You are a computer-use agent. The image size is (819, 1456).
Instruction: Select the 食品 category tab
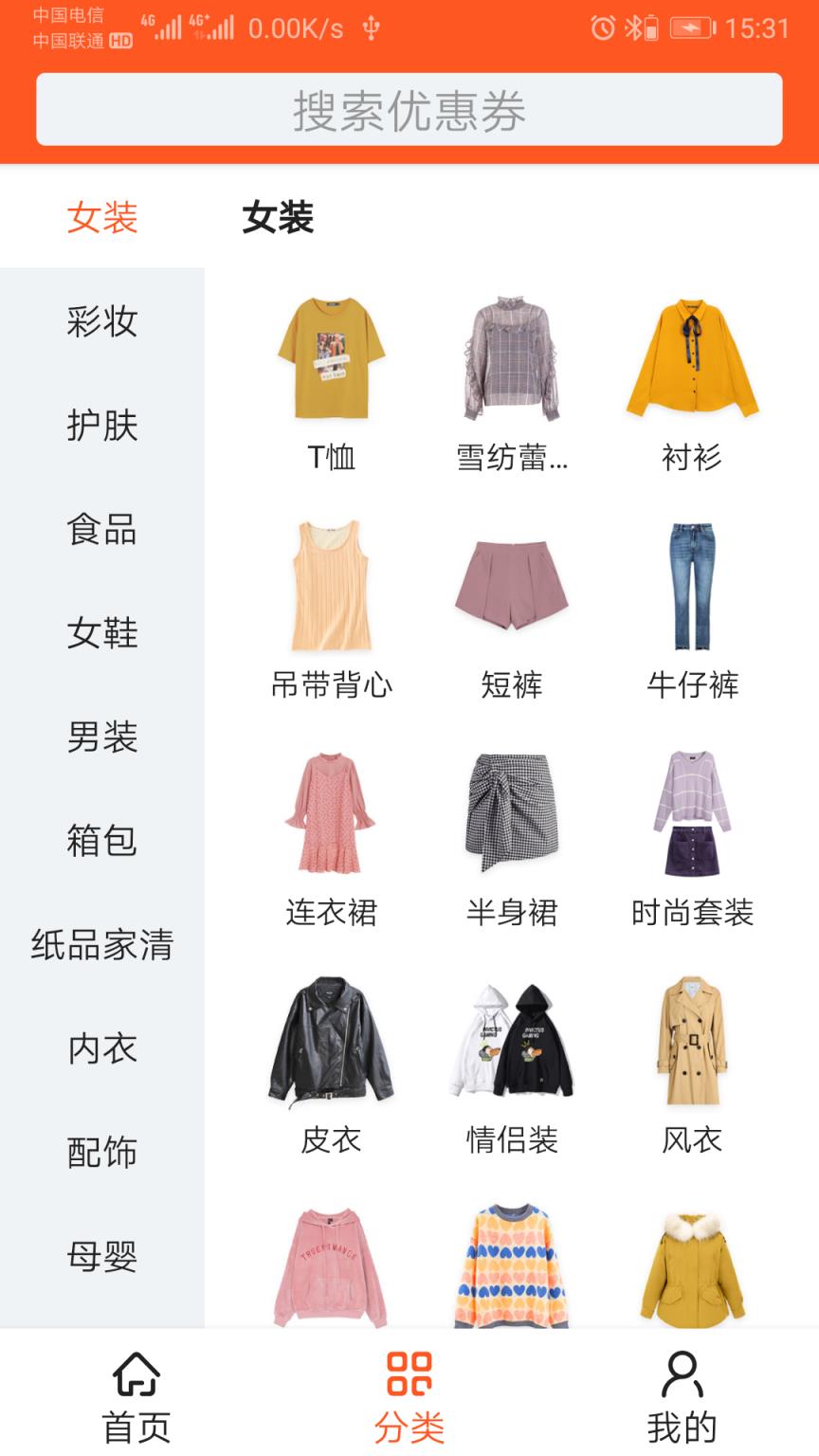tap(102, 531)
